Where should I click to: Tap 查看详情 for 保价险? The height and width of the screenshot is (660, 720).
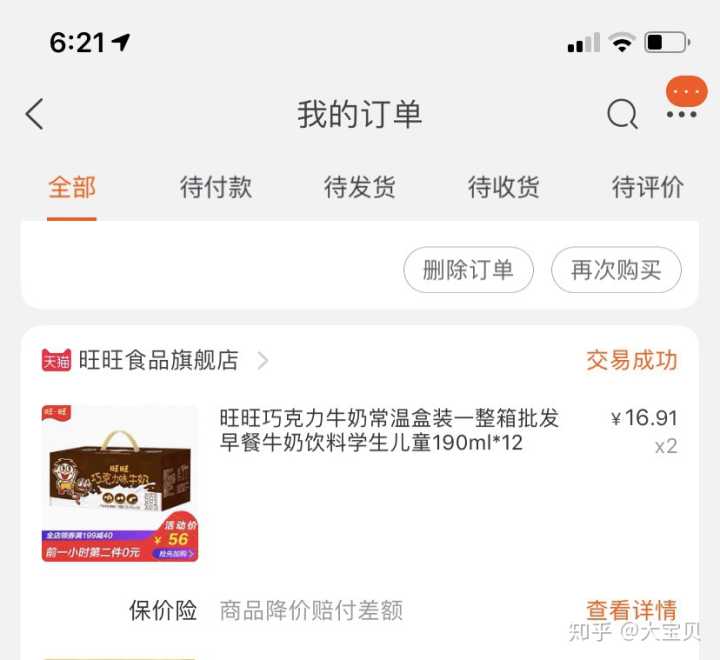[x=631, y=610]
